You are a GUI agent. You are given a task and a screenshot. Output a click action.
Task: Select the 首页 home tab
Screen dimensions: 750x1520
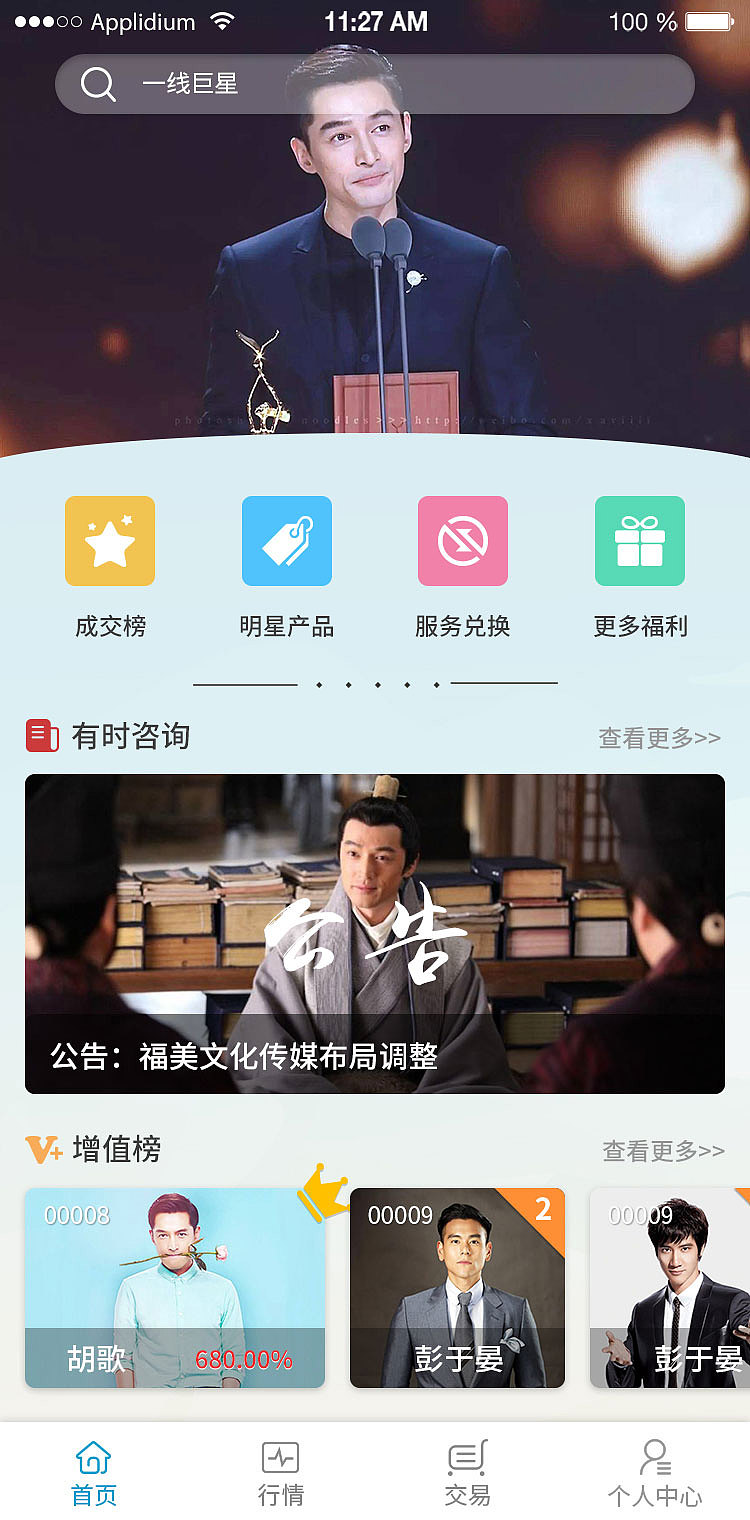click(93, 1473)
